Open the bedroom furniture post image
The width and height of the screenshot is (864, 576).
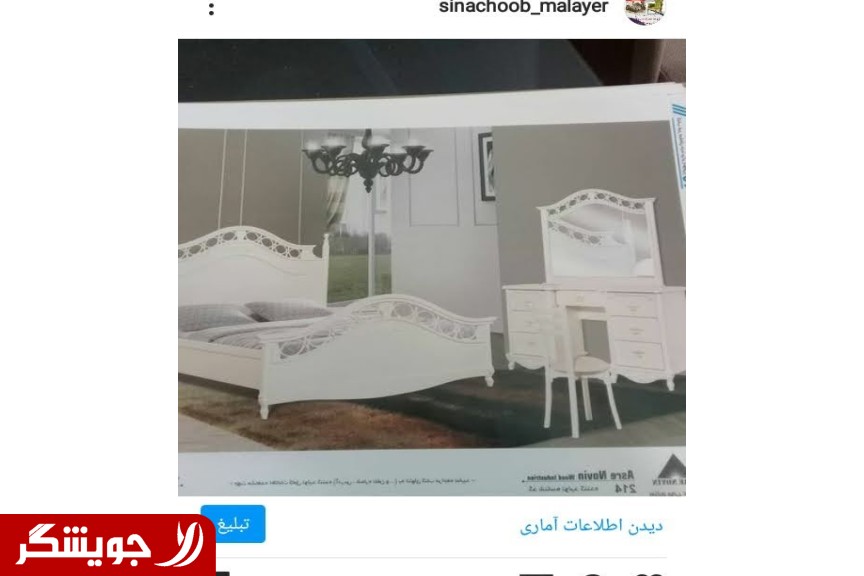pos(432,267)
